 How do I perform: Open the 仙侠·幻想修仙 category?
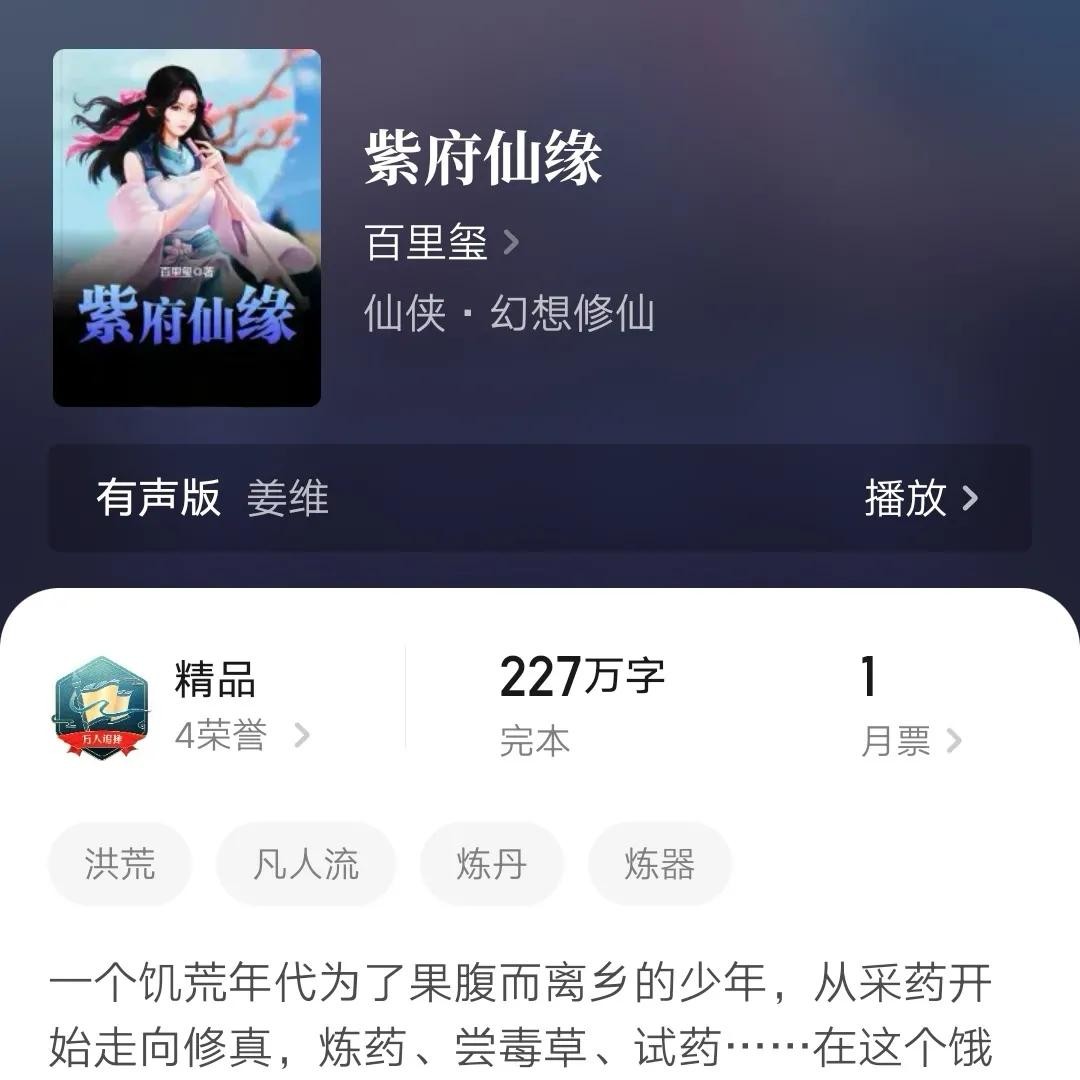509,314
